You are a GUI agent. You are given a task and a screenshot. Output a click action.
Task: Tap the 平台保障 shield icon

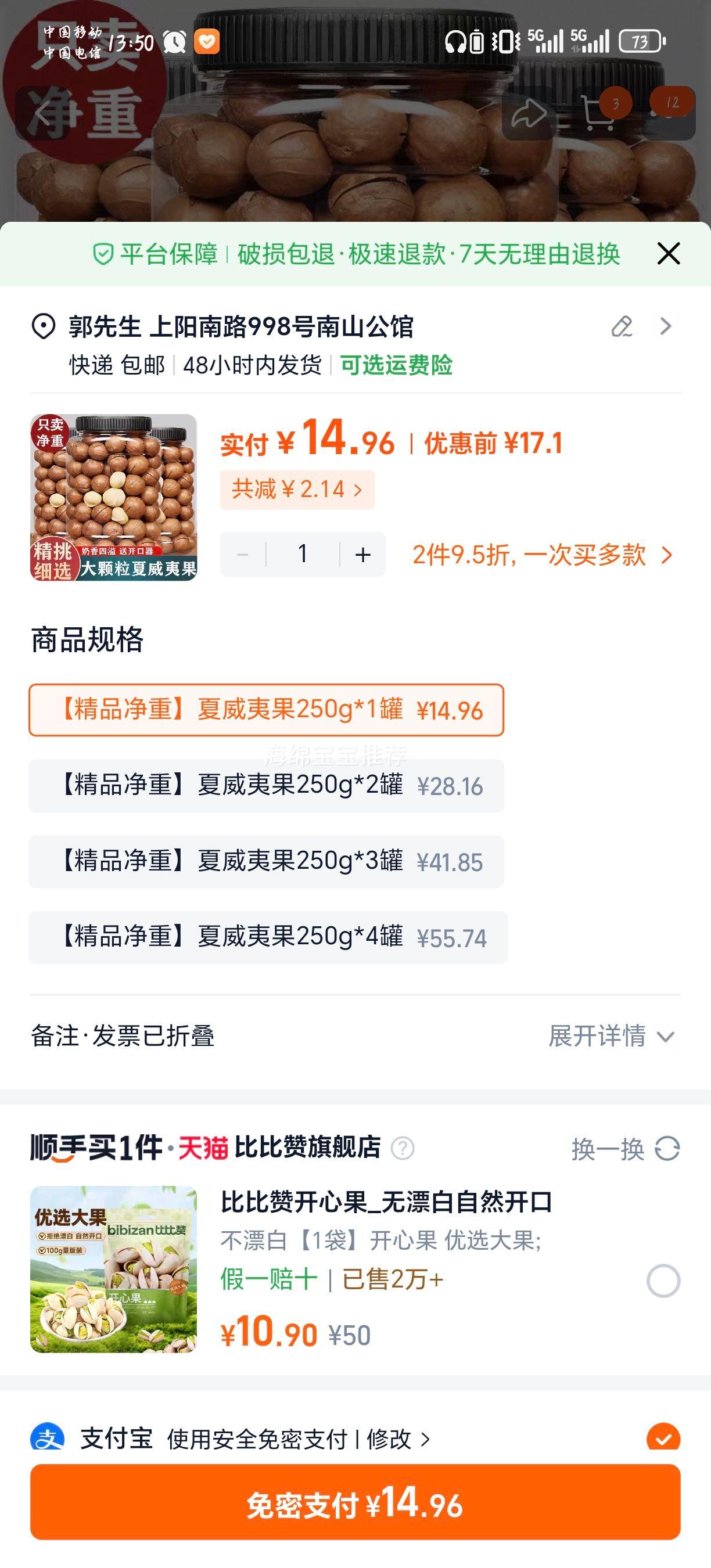105,254
